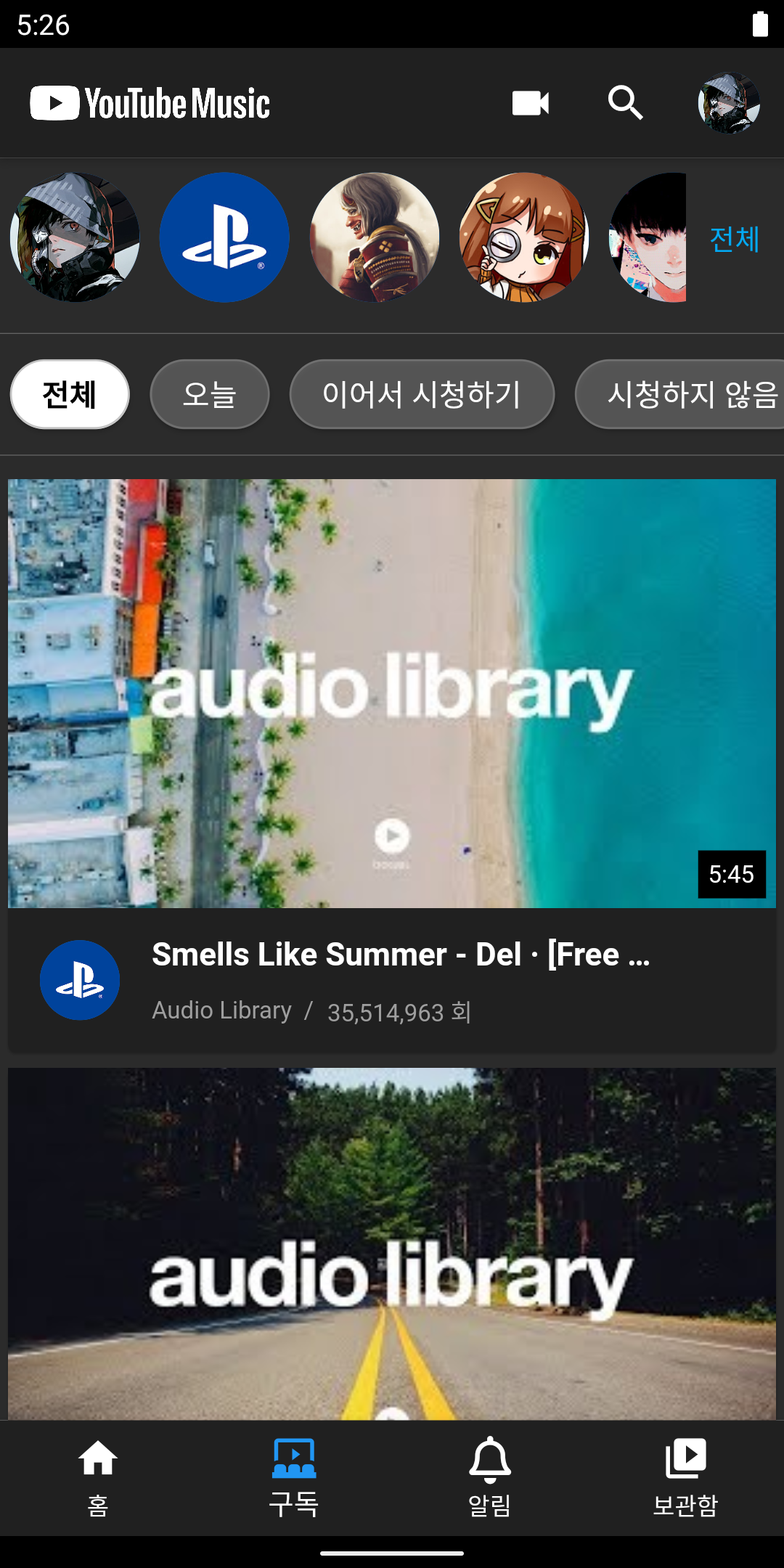Filter videos by 오늘
The image size is (784, 1568).
point(210,394)
